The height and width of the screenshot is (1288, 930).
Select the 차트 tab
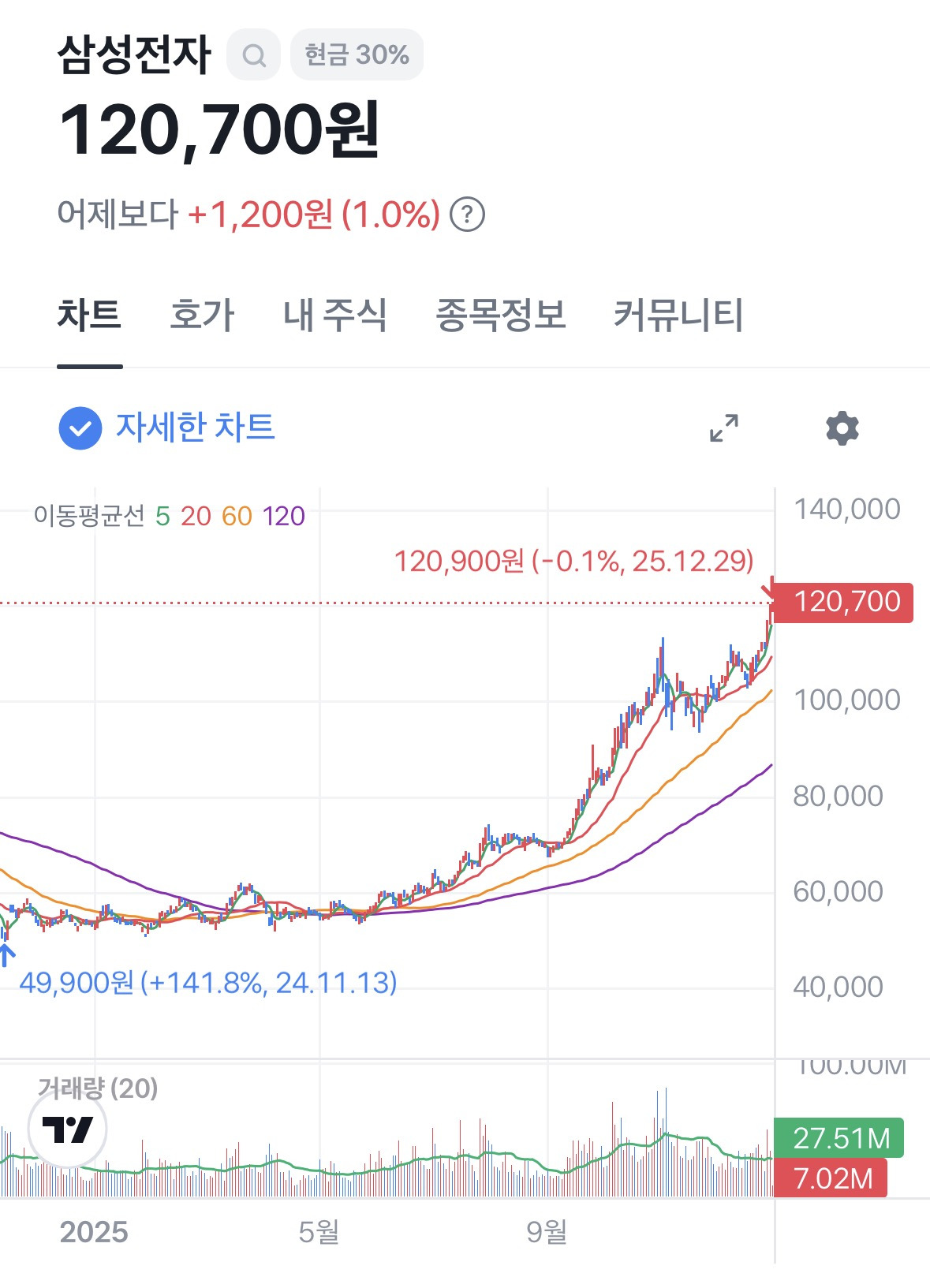tap(89, 315)
